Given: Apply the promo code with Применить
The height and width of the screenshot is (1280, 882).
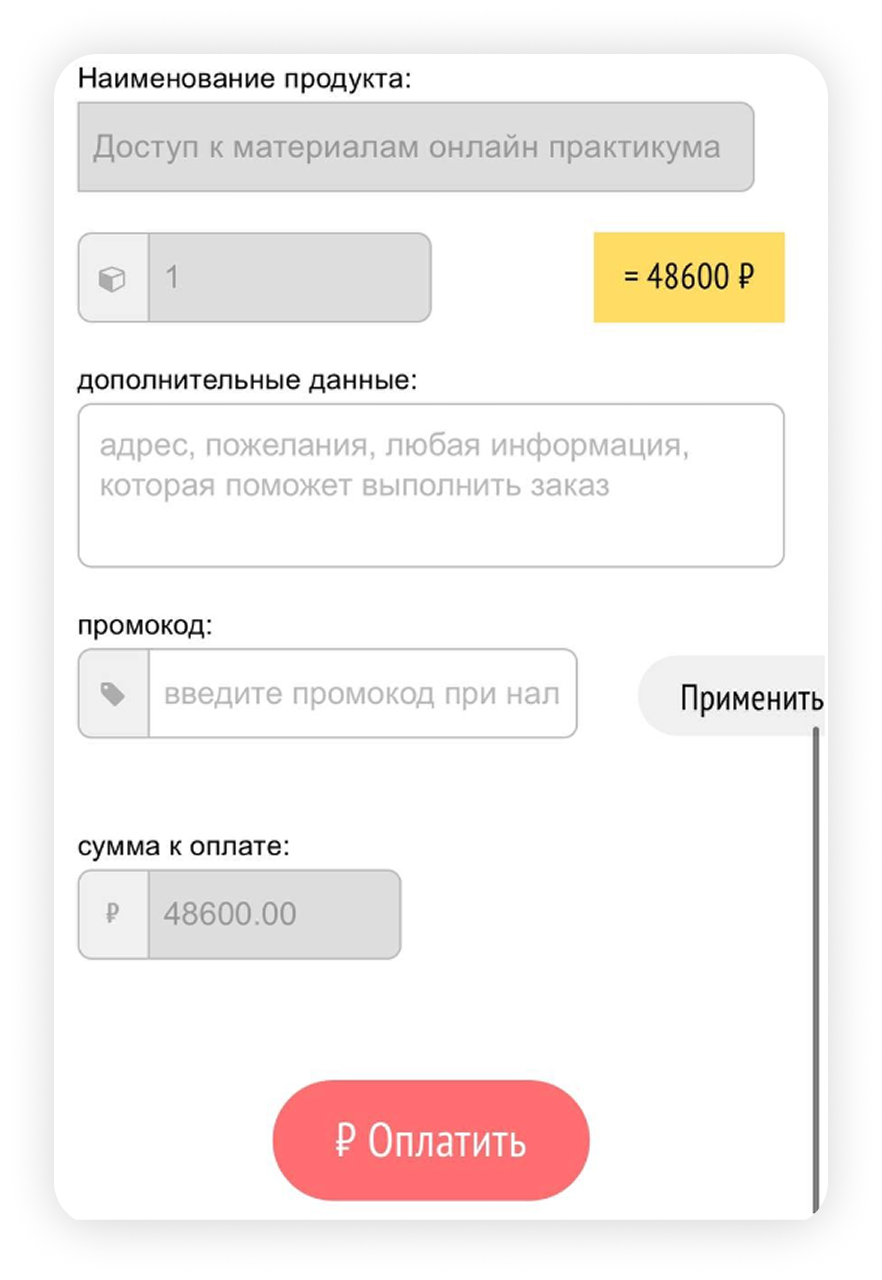Looking at the screenshot, I should point(740,697).
